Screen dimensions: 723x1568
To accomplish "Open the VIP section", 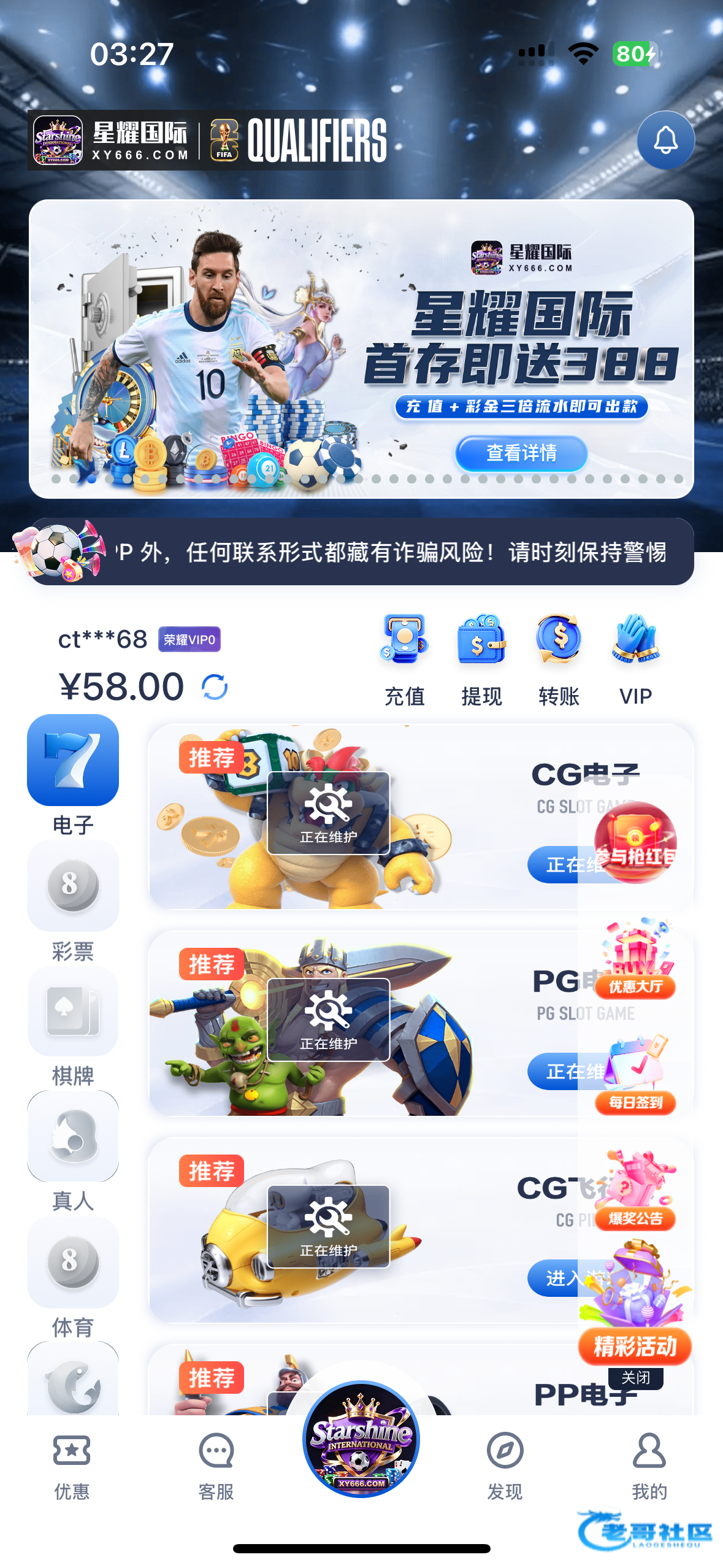I will [635, 659].
